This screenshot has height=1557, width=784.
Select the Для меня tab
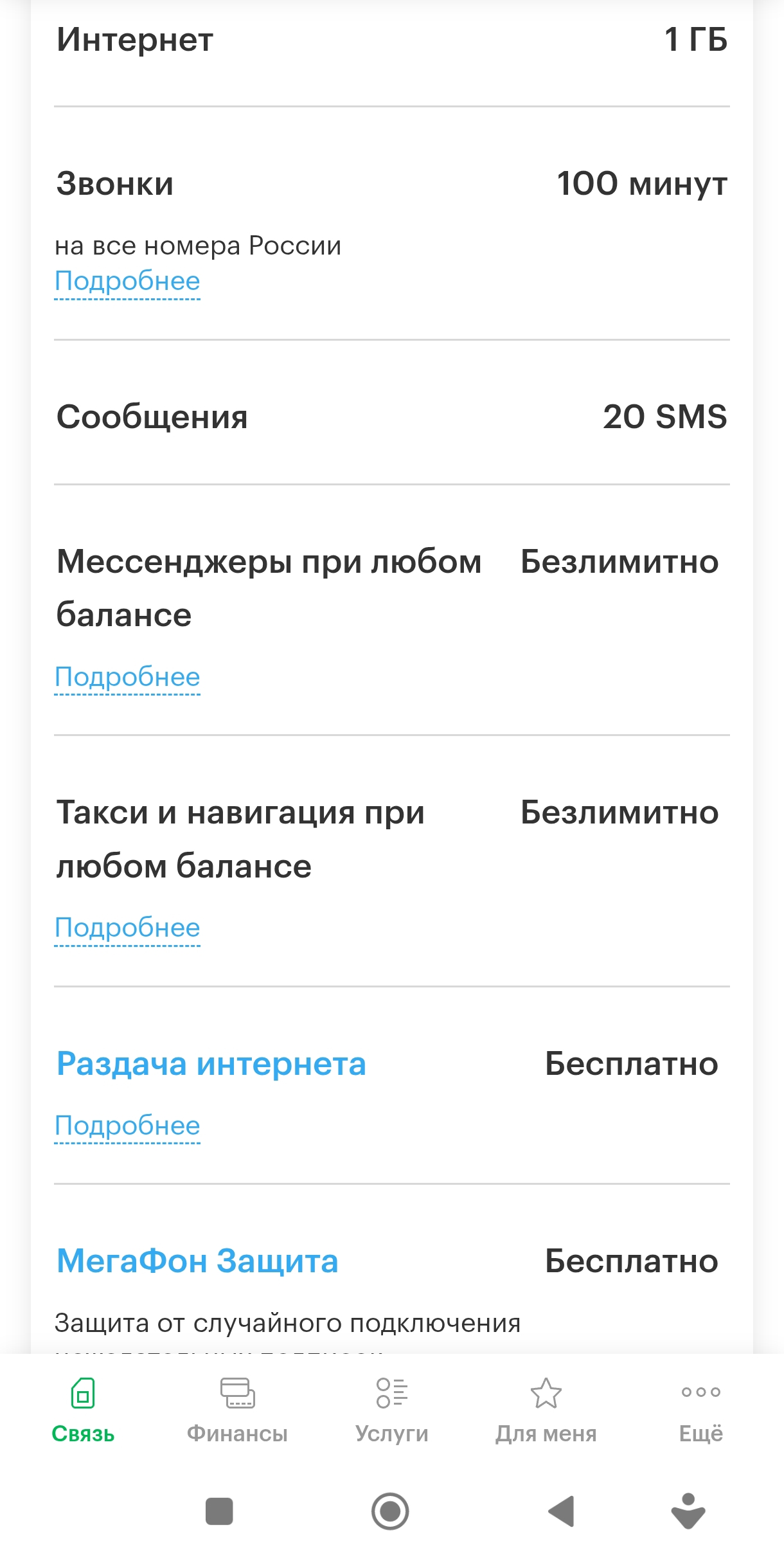546,1411
